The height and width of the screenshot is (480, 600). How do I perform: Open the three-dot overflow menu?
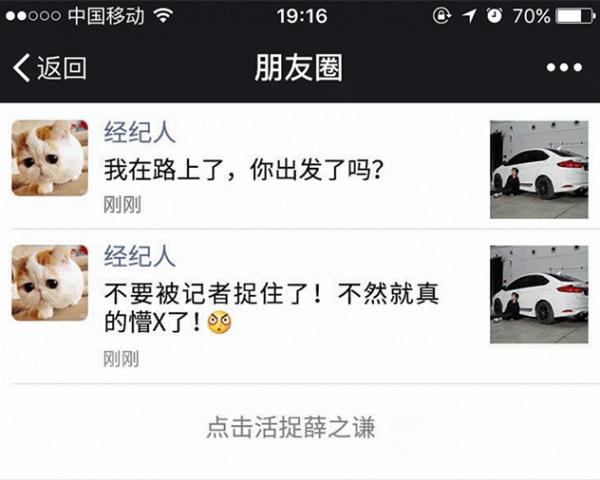(x=563, y=68)
